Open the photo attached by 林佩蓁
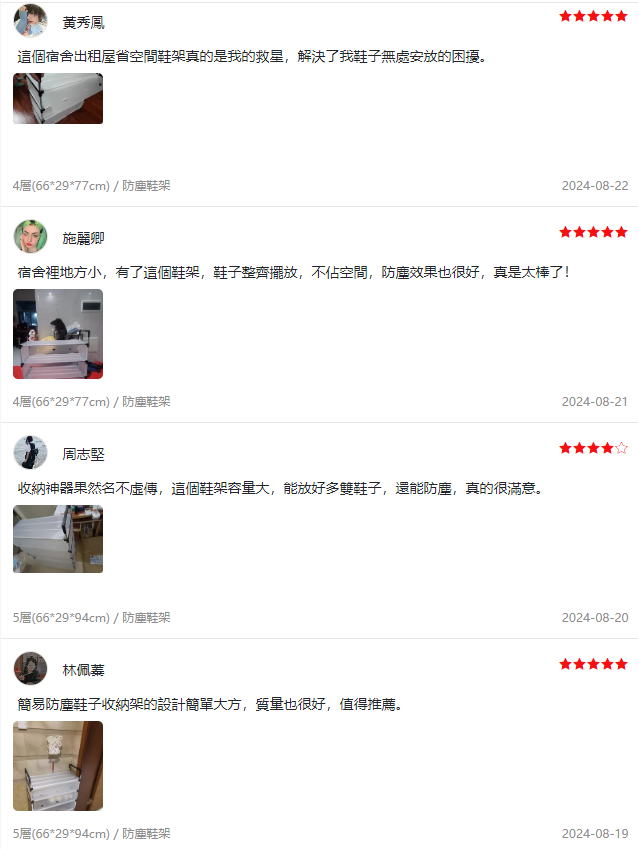The image size is (638, 849). (x=57, y=766)
